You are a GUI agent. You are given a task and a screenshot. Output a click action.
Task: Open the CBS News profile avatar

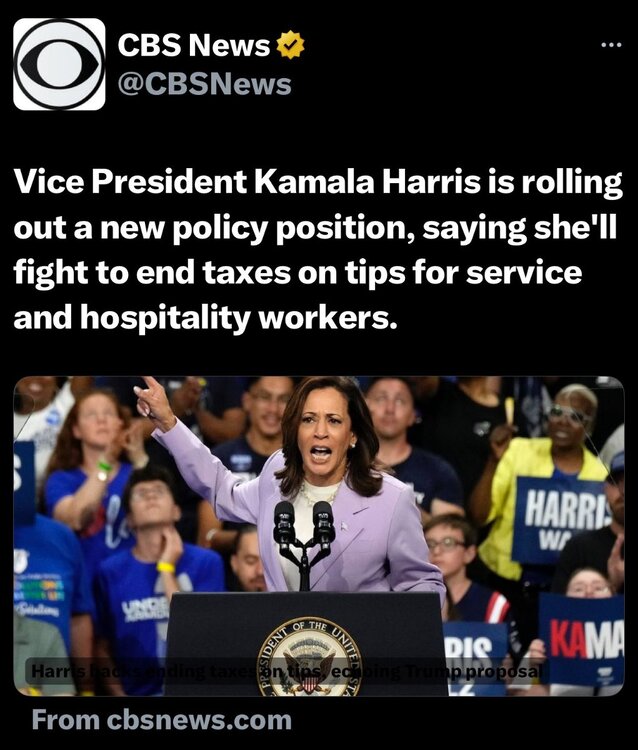(x=59, y=63)
